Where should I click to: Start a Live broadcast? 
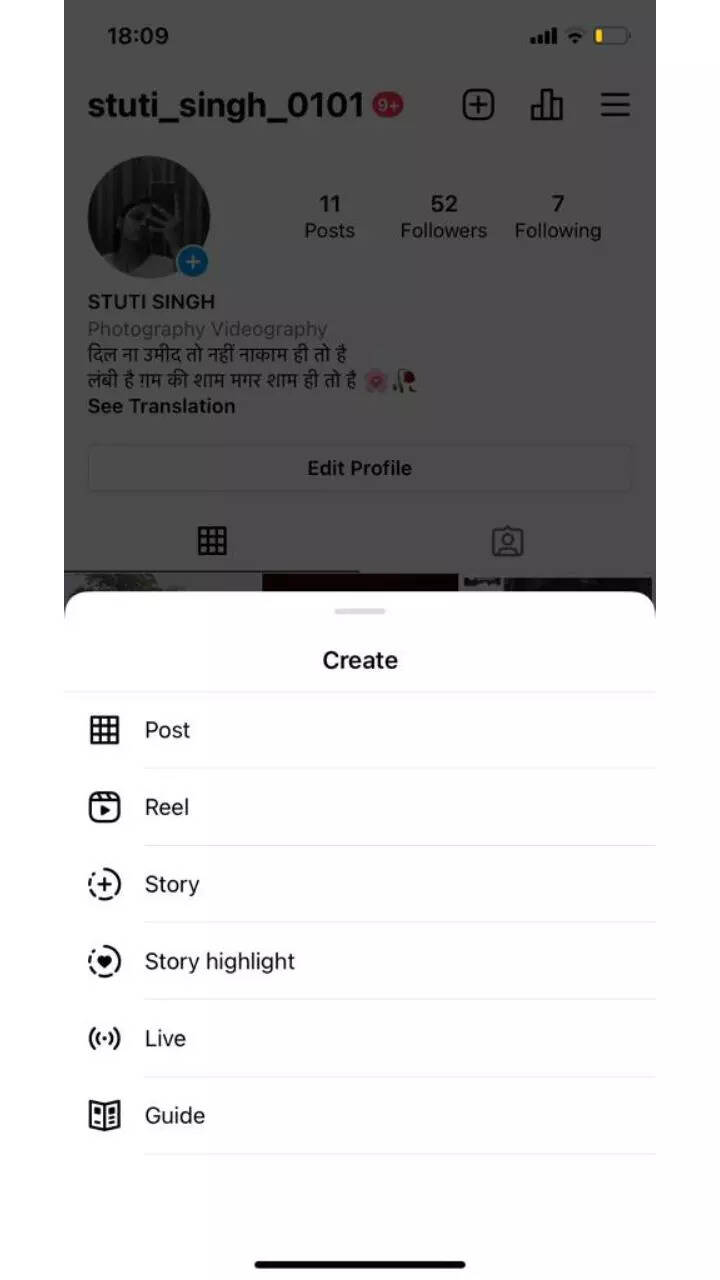coord(165,1038)
